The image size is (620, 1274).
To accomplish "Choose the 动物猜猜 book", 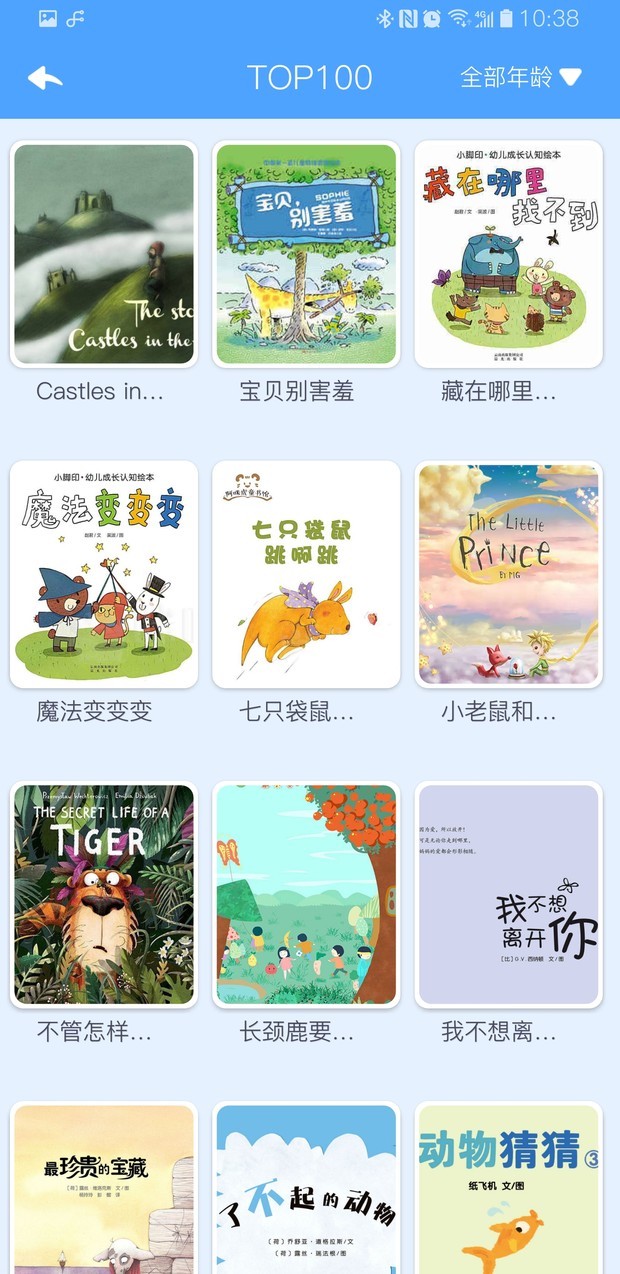I will [508, 1190].
